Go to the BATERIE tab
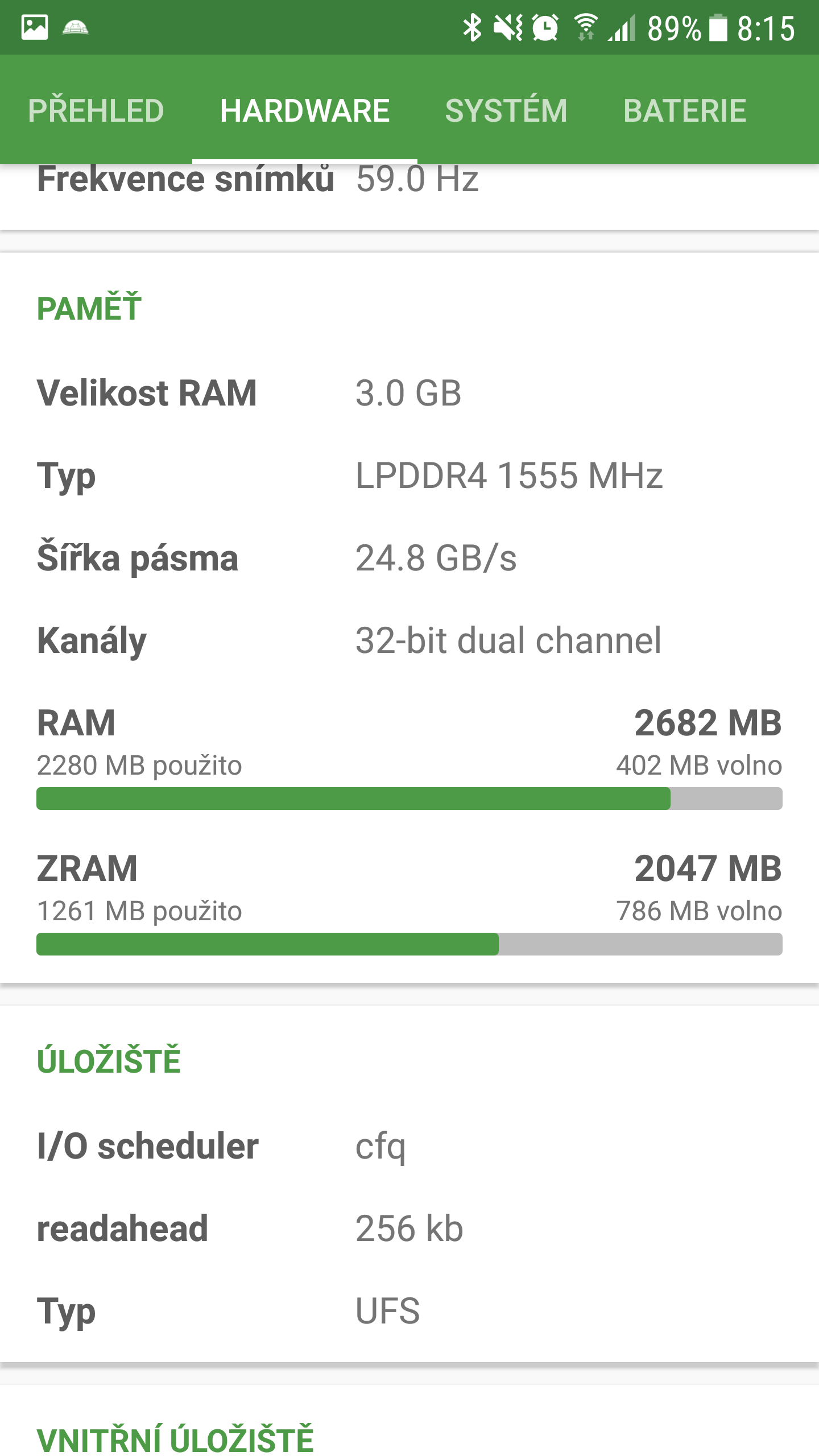819x1456 pixels. click(685, 110)
